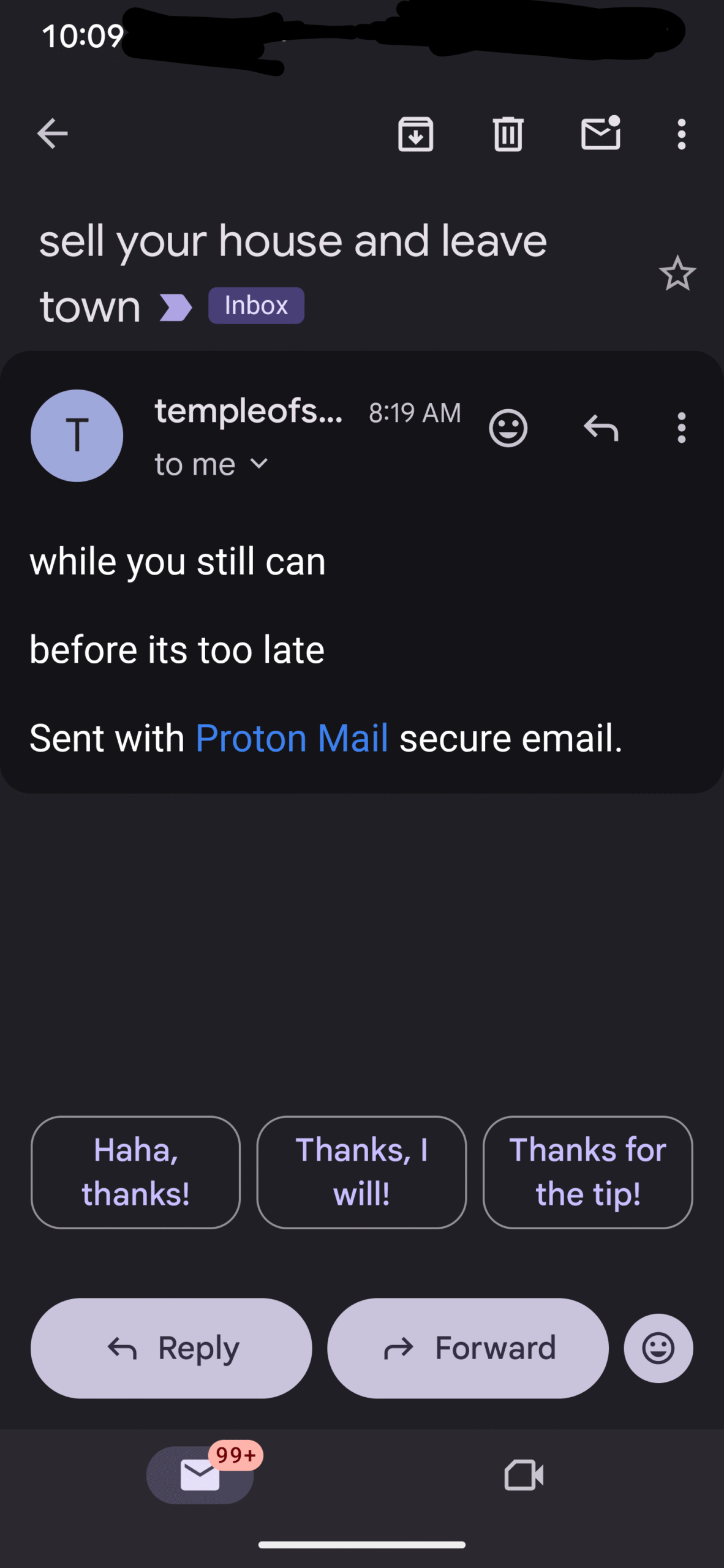
Task: Mark this email as unread
Action: 601,132
